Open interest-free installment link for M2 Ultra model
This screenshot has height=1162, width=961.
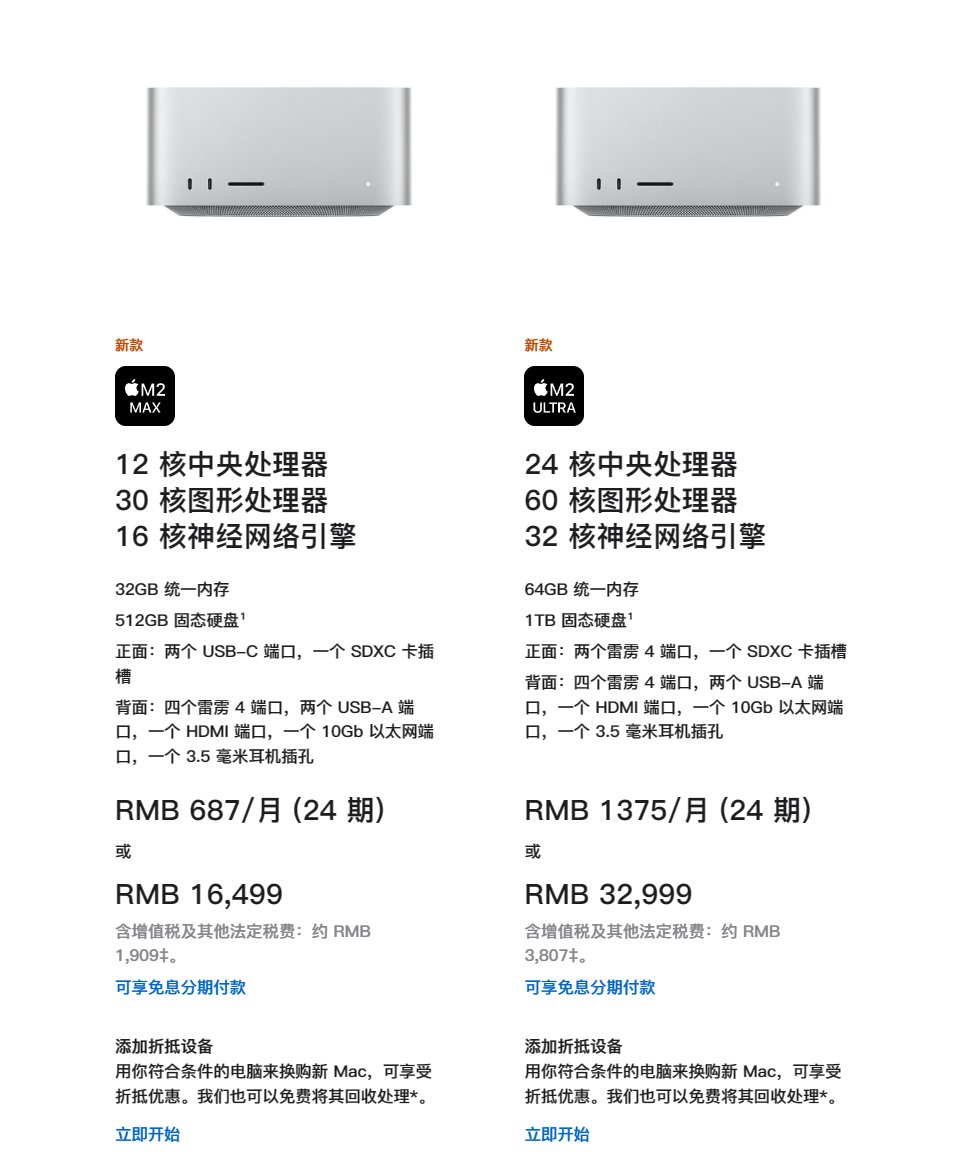[589, 987]
